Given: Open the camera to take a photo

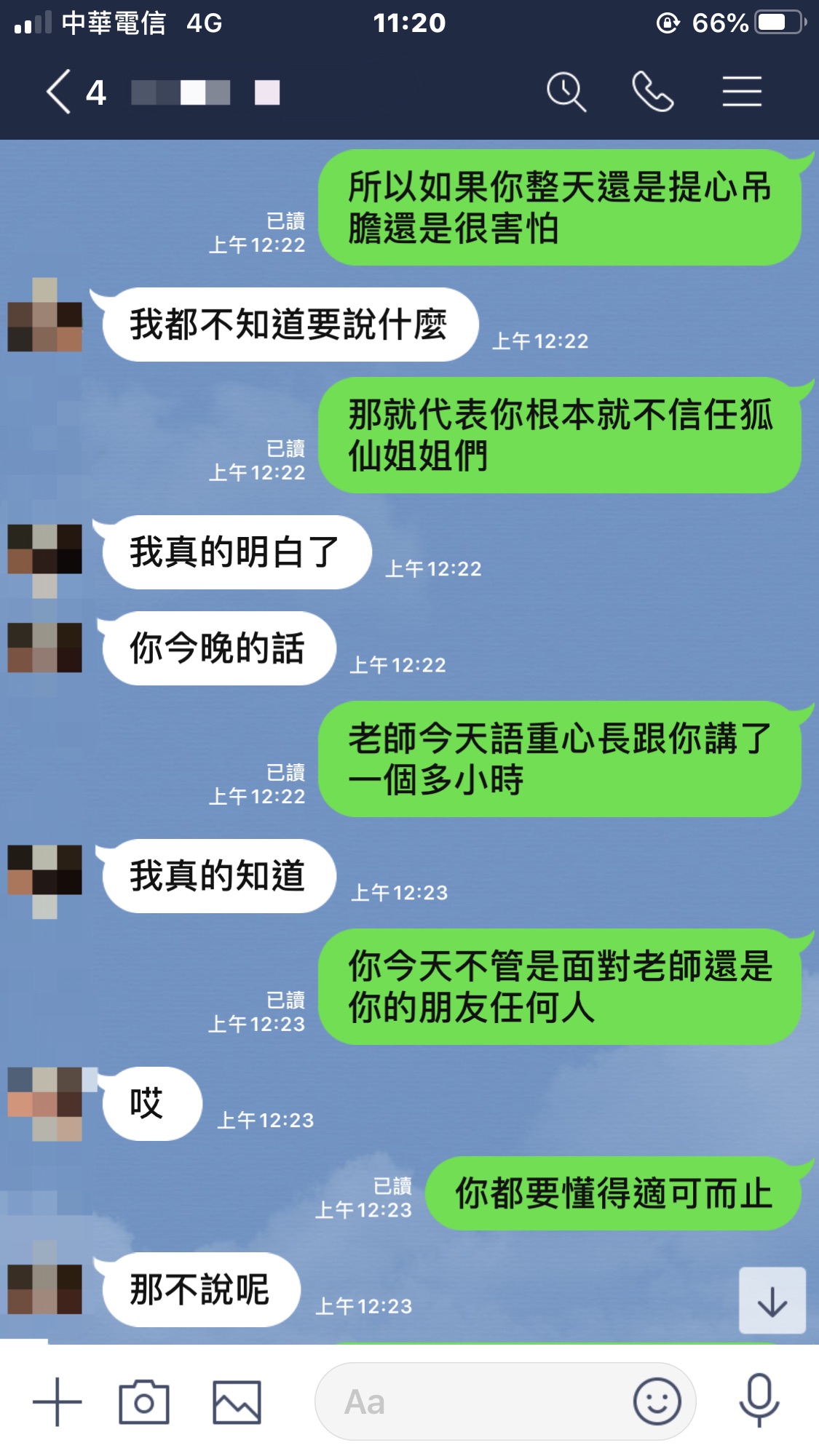Looking at the screenshot, I should pyautogui.click(x=144, y=1401).
